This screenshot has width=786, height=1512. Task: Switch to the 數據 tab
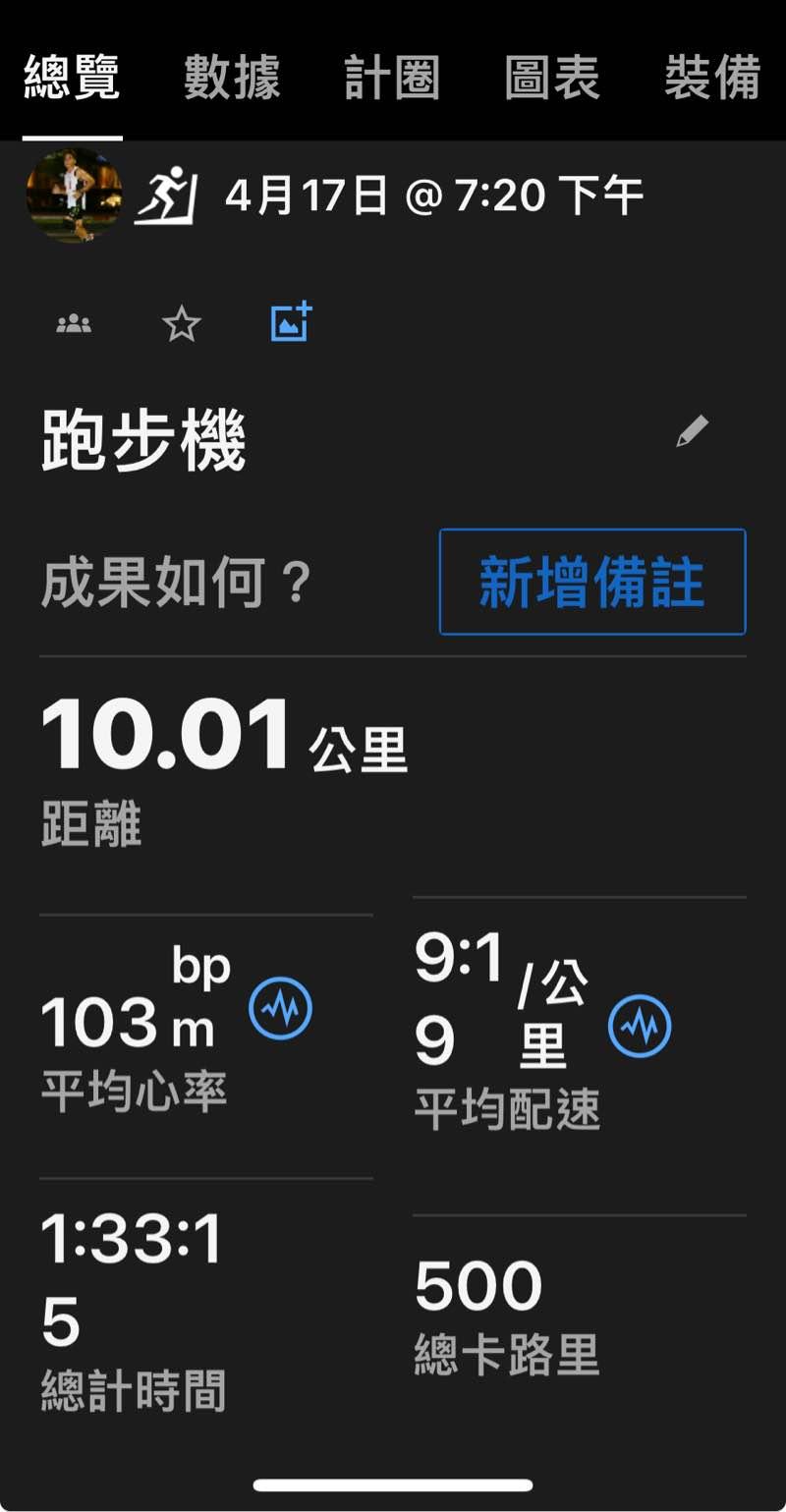point(232,78)
